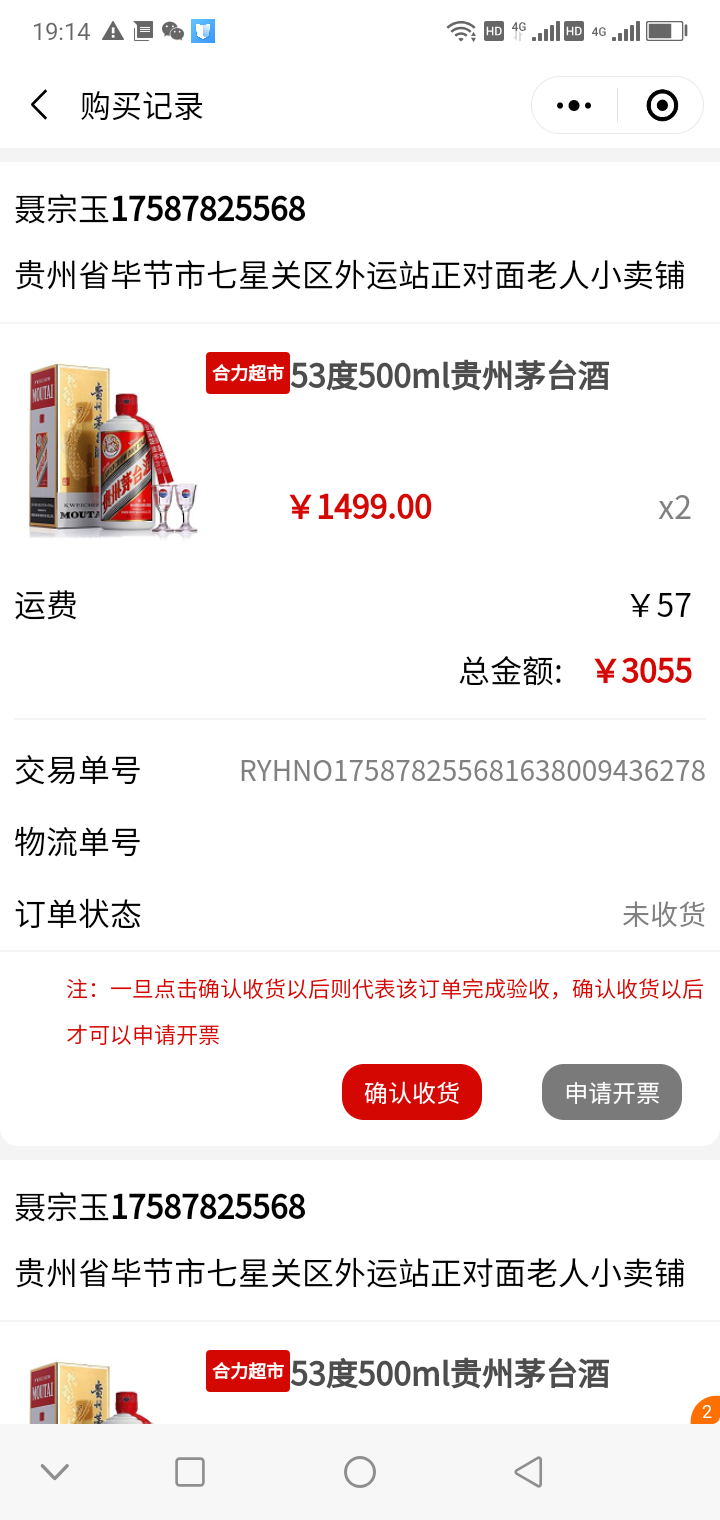Viewport: 720px width, 1520px height.
Task: Tap the 申请开票 button
Action: click(612, 1092)
